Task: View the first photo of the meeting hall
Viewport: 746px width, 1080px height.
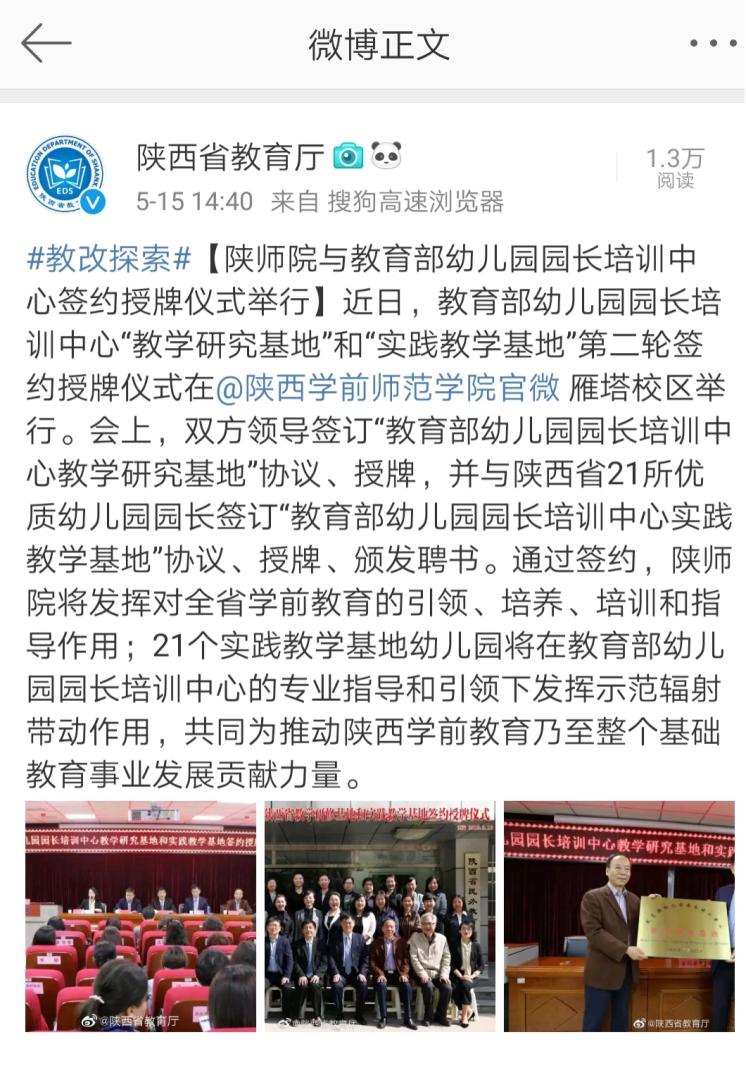Action: pyautogui.click(x=140, y=915)
